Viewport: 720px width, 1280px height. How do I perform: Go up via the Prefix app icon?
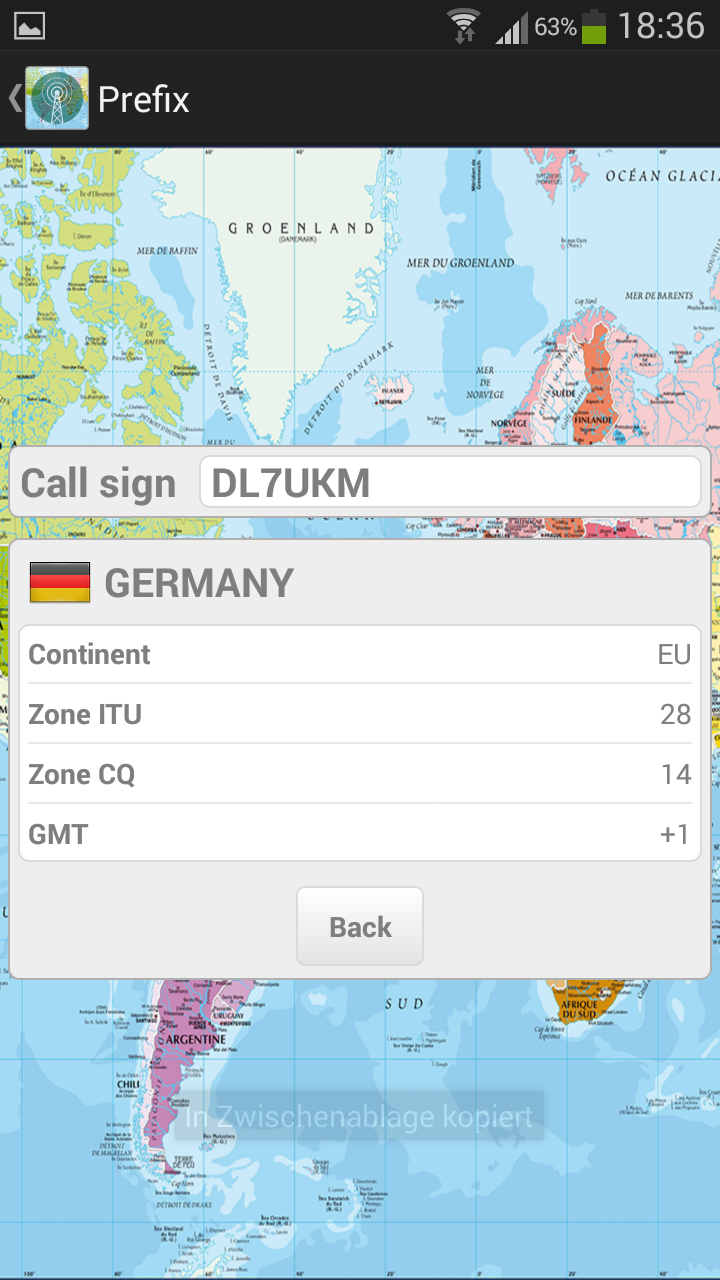pyautogui.click(x=56, y=98)
